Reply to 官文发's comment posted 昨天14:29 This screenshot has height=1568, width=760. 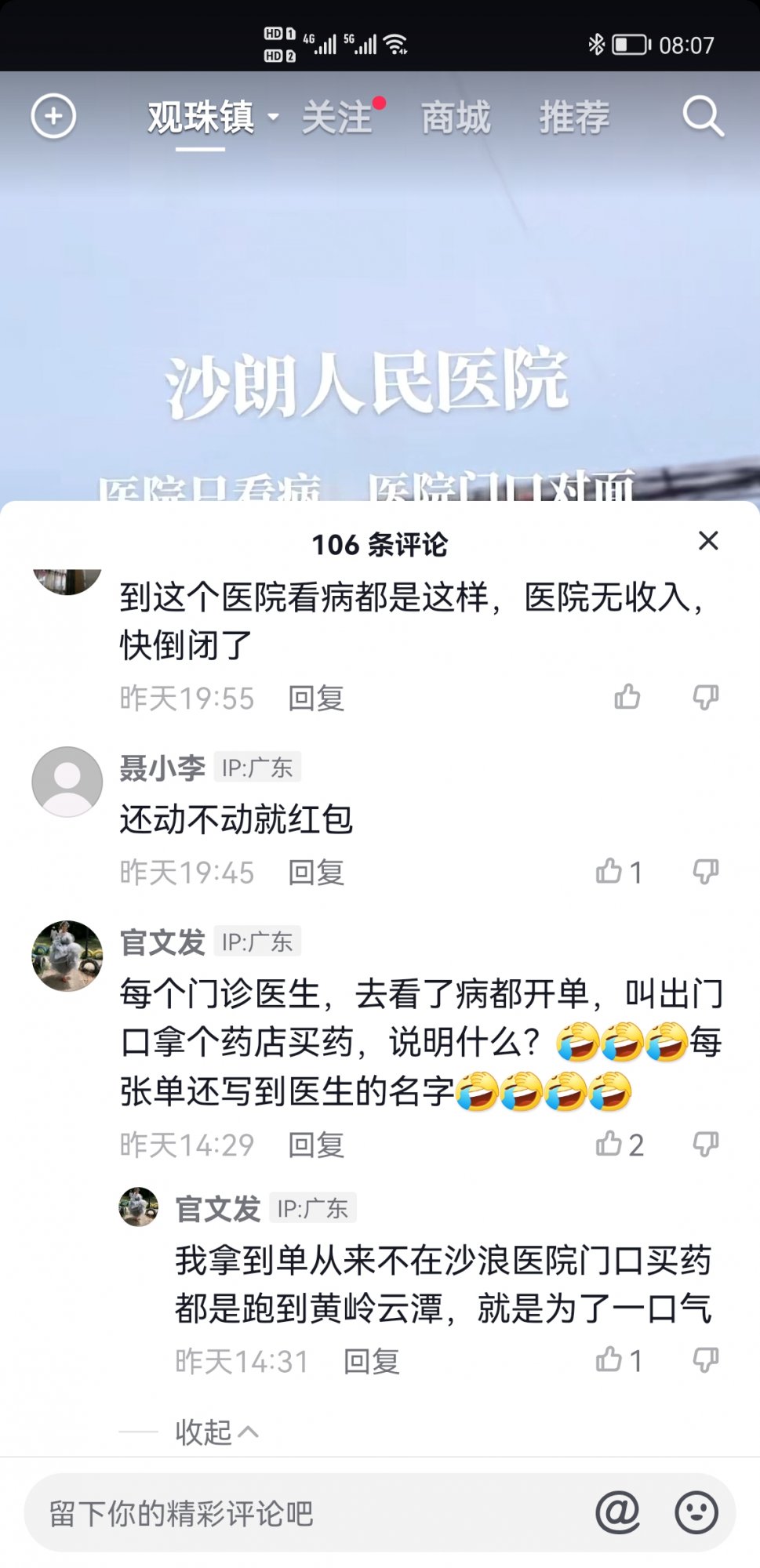click(316, 1145)
